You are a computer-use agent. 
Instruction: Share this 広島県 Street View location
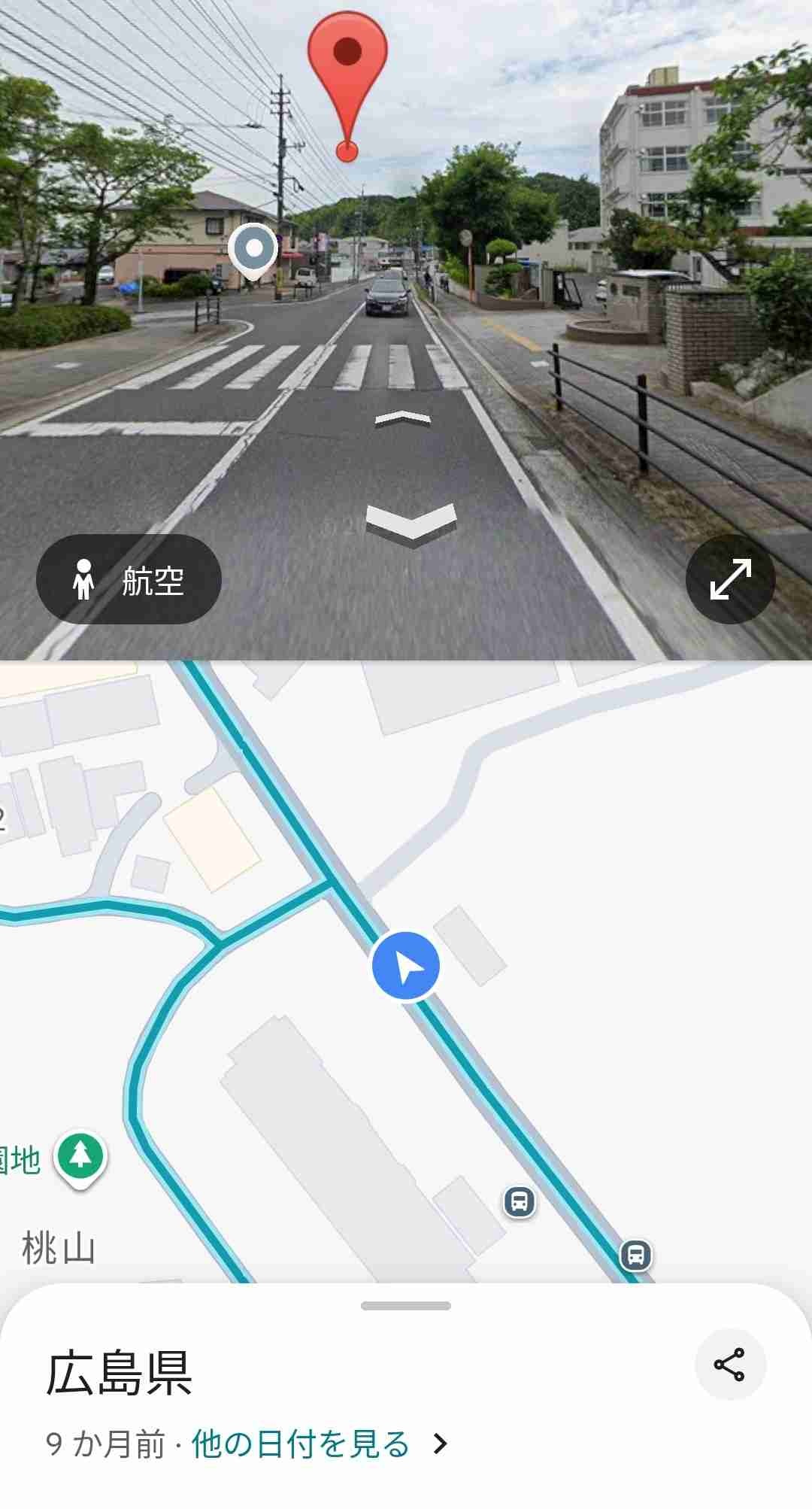click(x=729, y=1364)
